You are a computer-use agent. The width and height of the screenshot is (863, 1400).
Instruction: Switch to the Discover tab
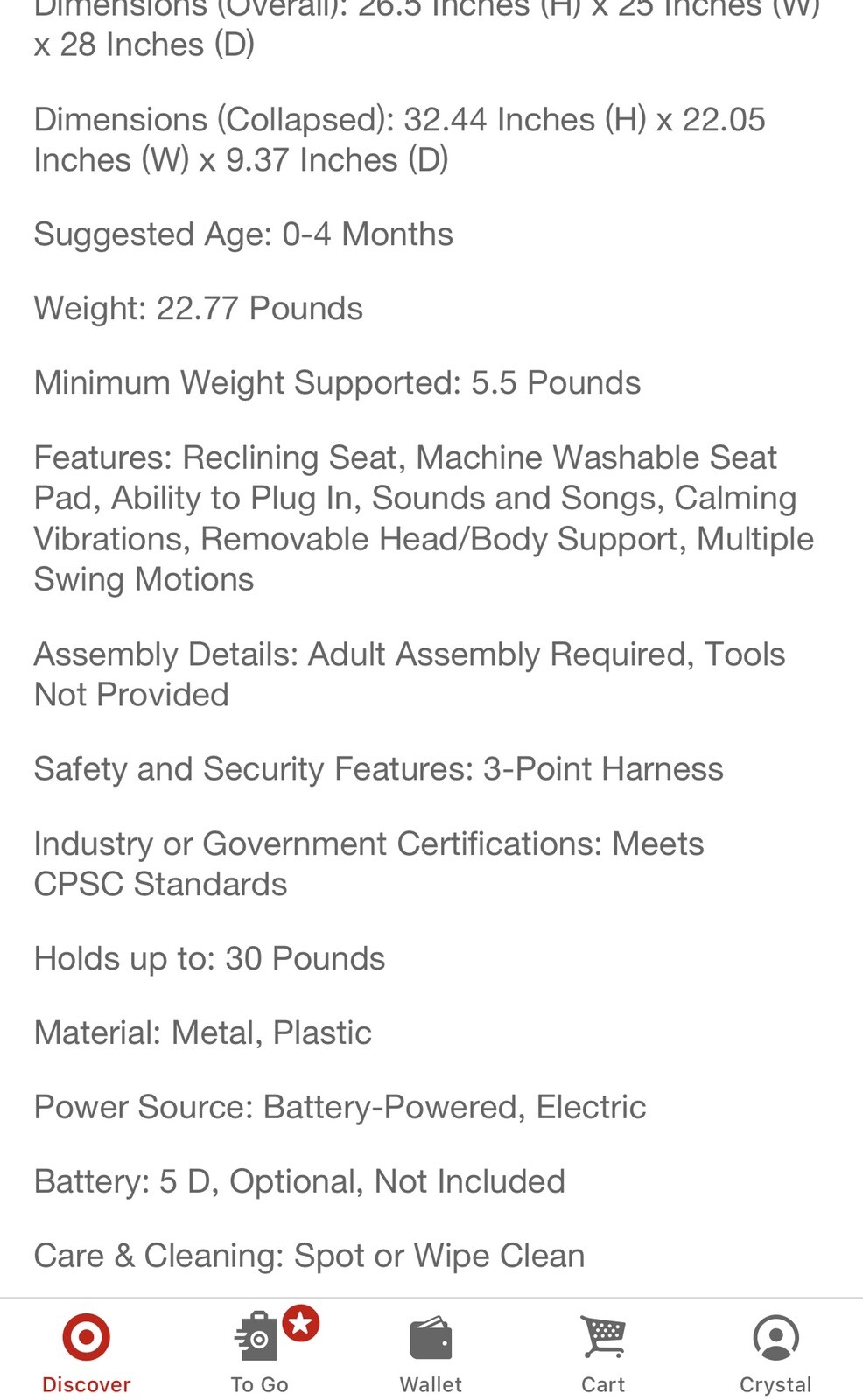point(86,1350)
